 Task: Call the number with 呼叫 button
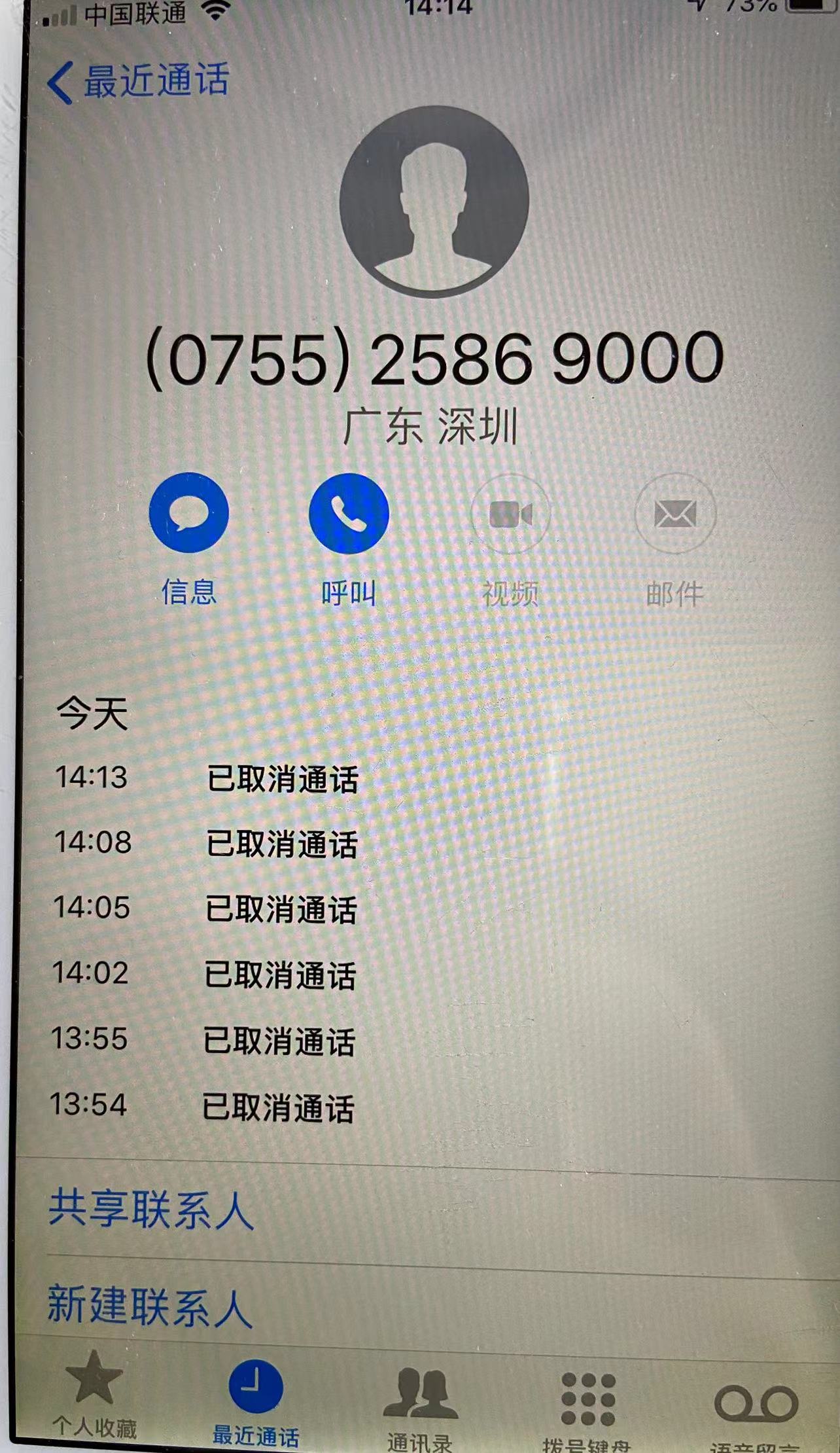click(x=348, y=514)
